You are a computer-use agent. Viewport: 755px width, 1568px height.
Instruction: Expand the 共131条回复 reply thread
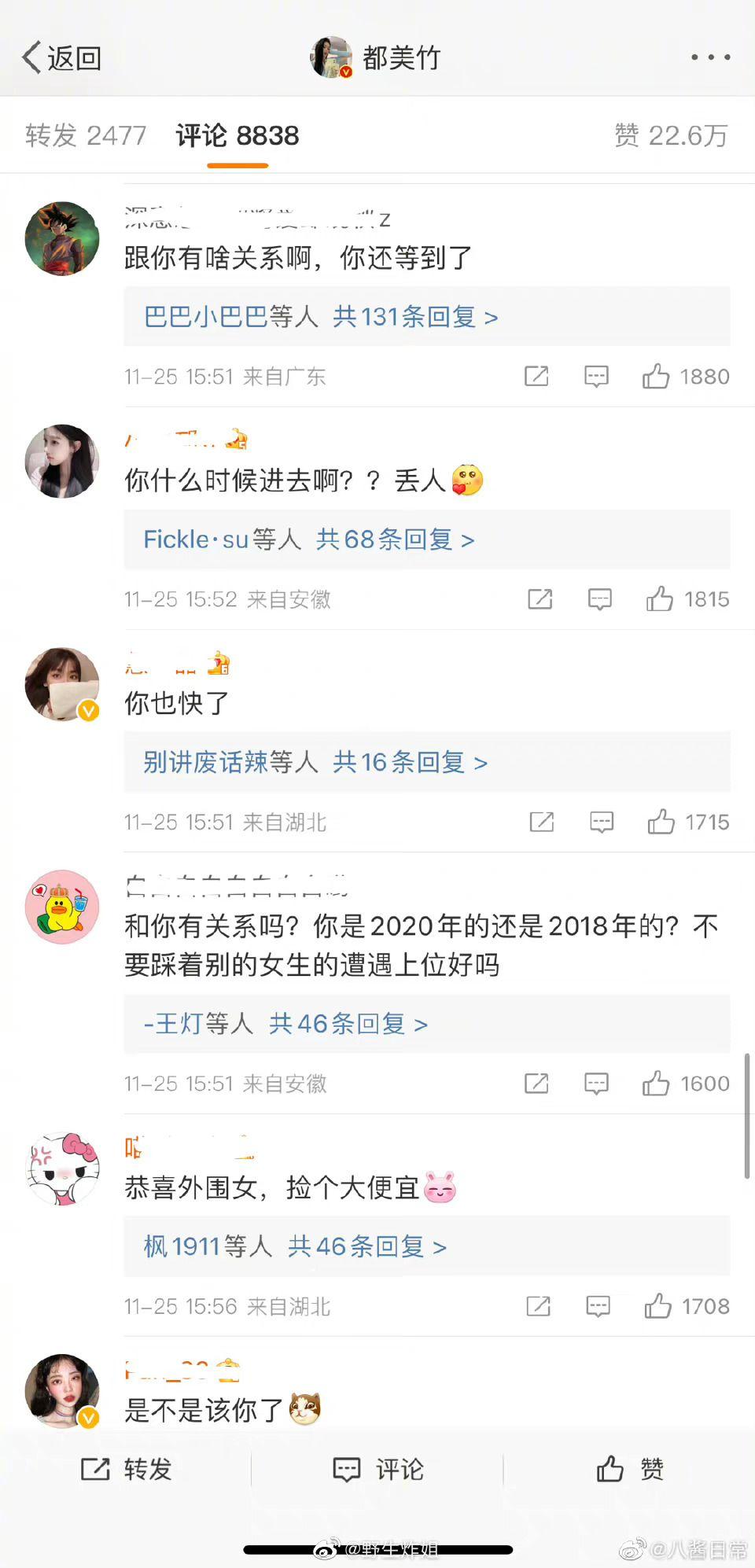coord(414,317)
